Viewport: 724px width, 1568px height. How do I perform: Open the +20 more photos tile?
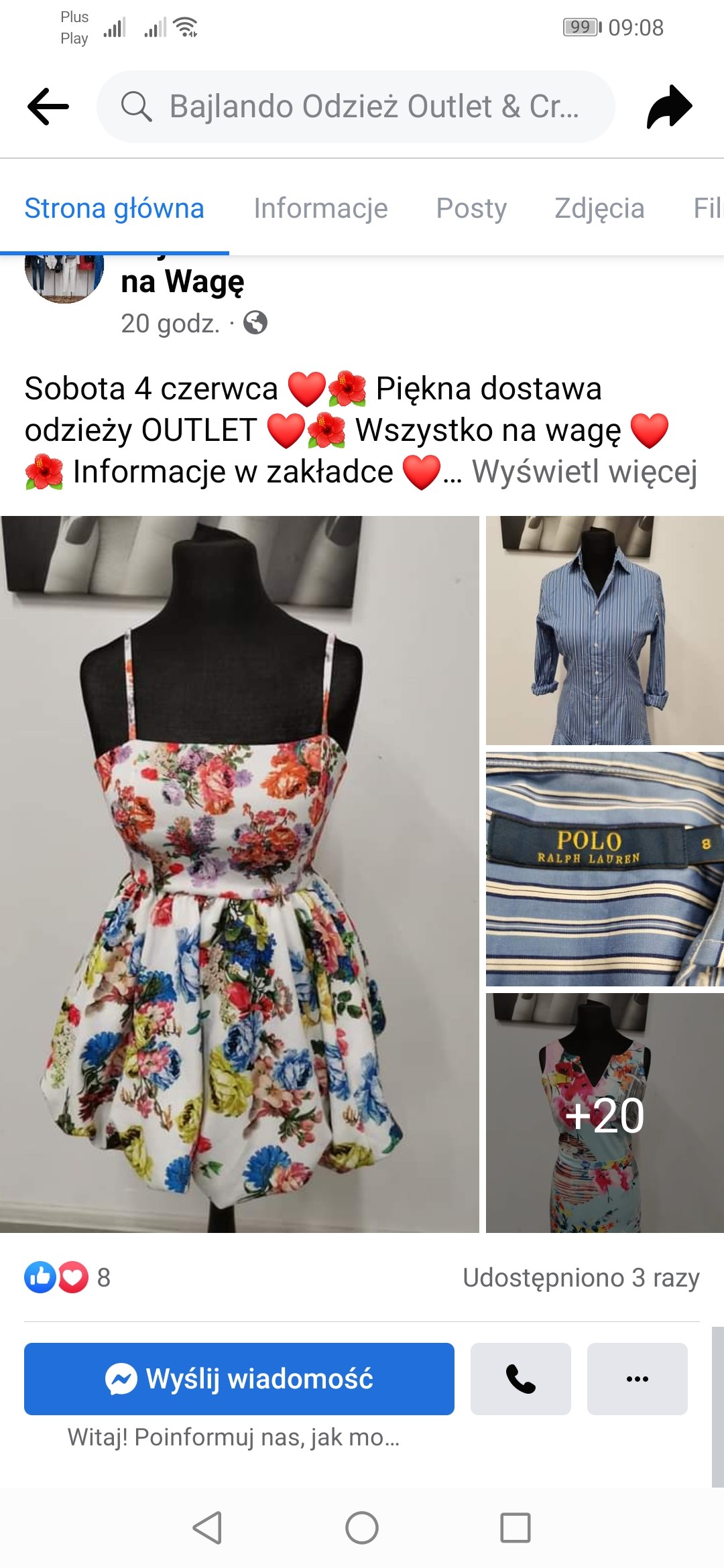coord(605,1114)
